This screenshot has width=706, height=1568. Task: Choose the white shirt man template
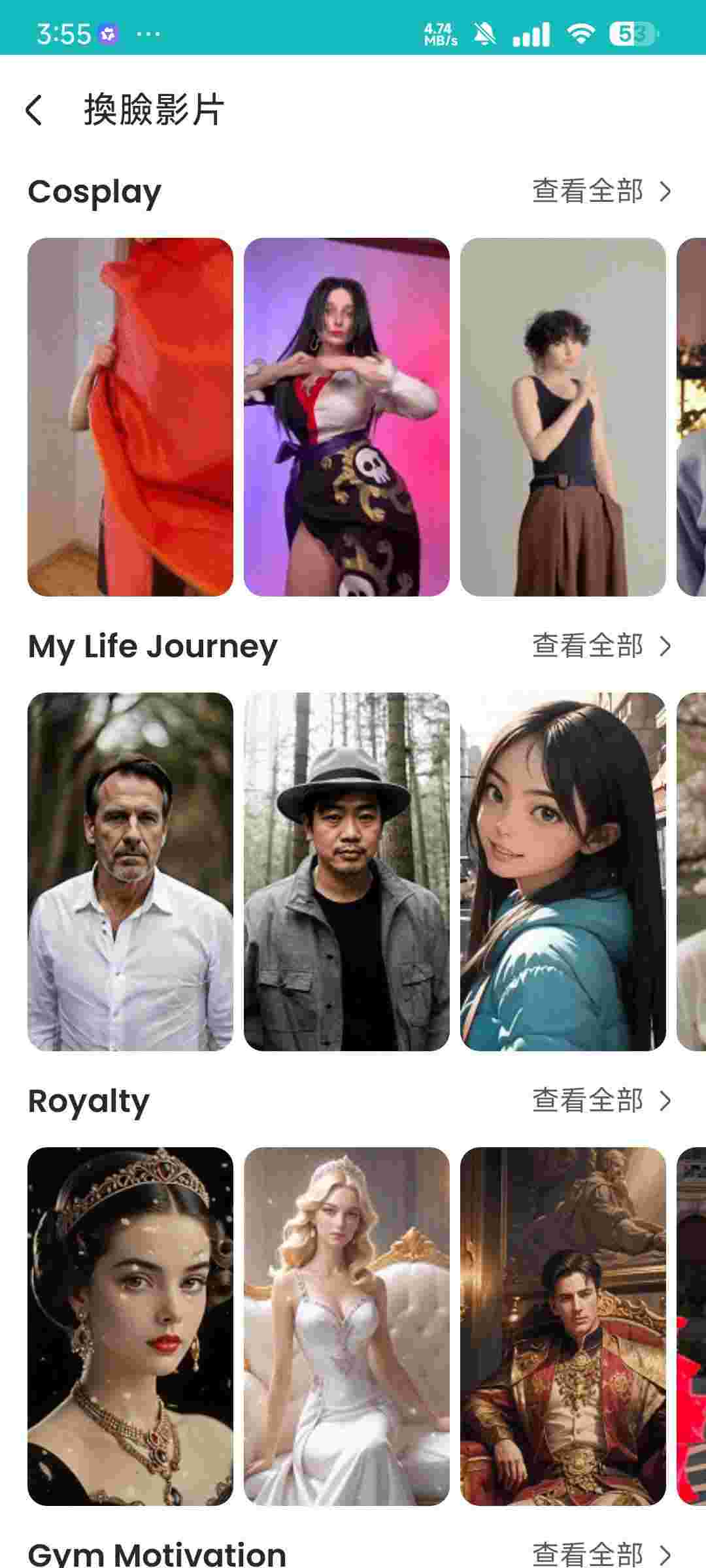pos(130,872)
